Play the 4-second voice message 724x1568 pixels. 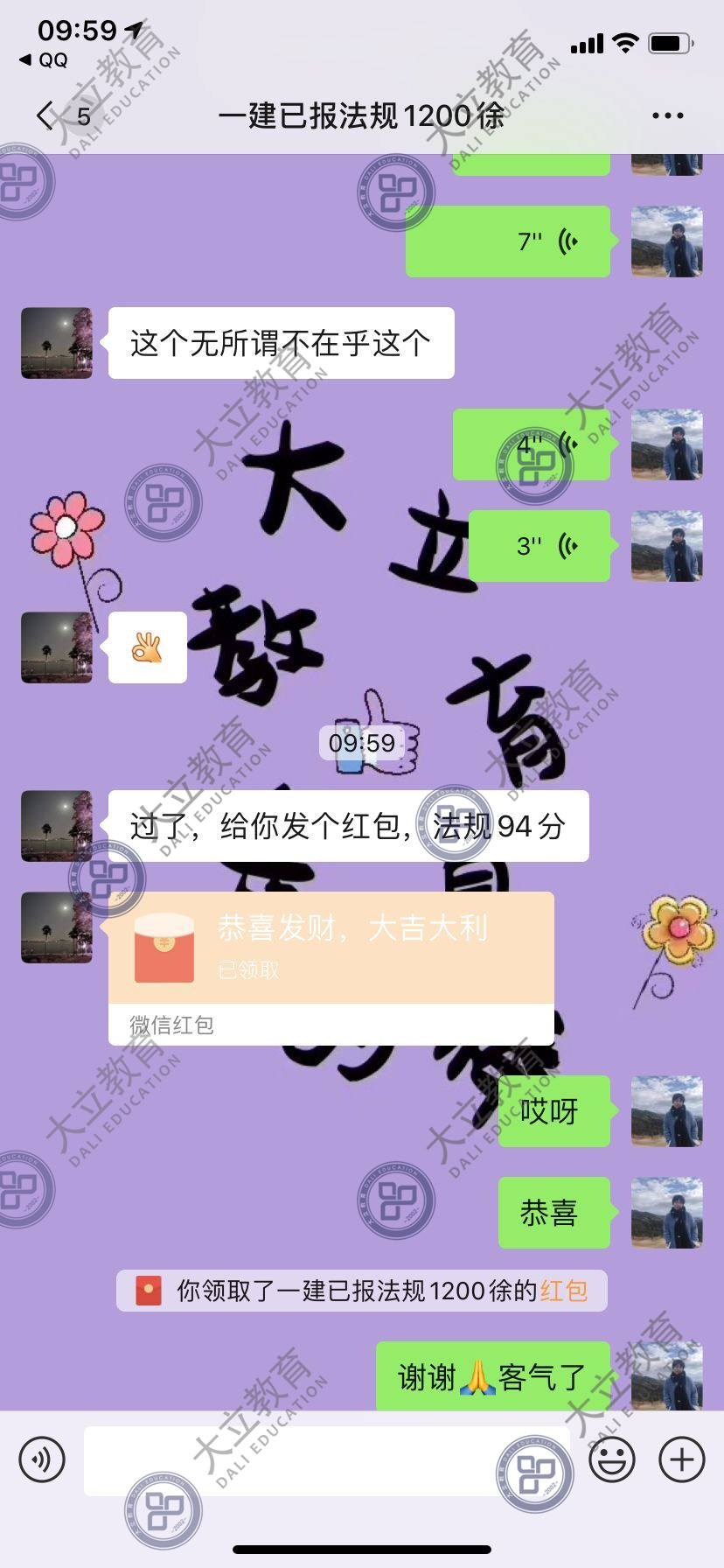532,444
